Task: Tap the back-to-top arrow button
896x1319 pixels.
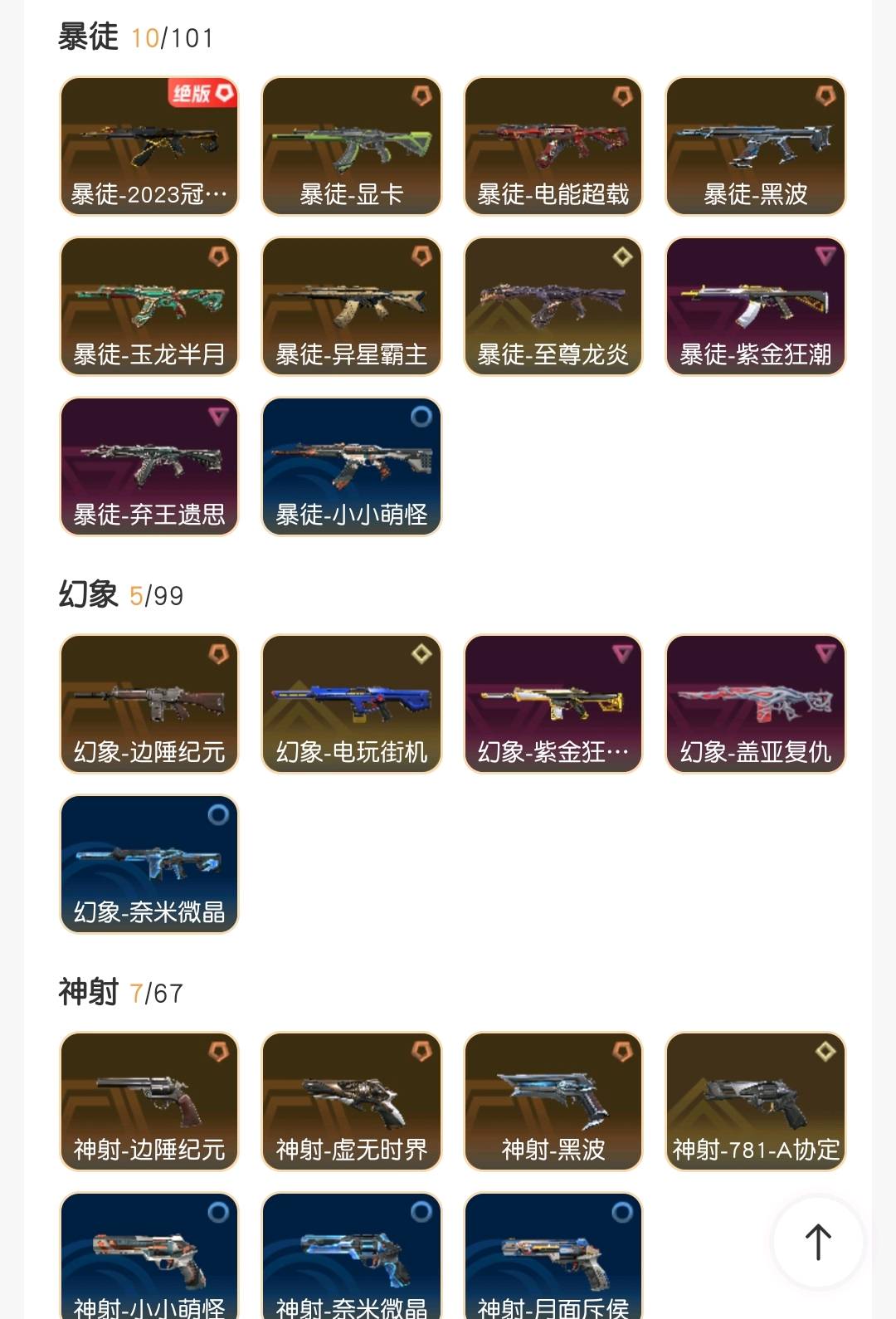Action: pyautogui.click(x=818, y=1242)
